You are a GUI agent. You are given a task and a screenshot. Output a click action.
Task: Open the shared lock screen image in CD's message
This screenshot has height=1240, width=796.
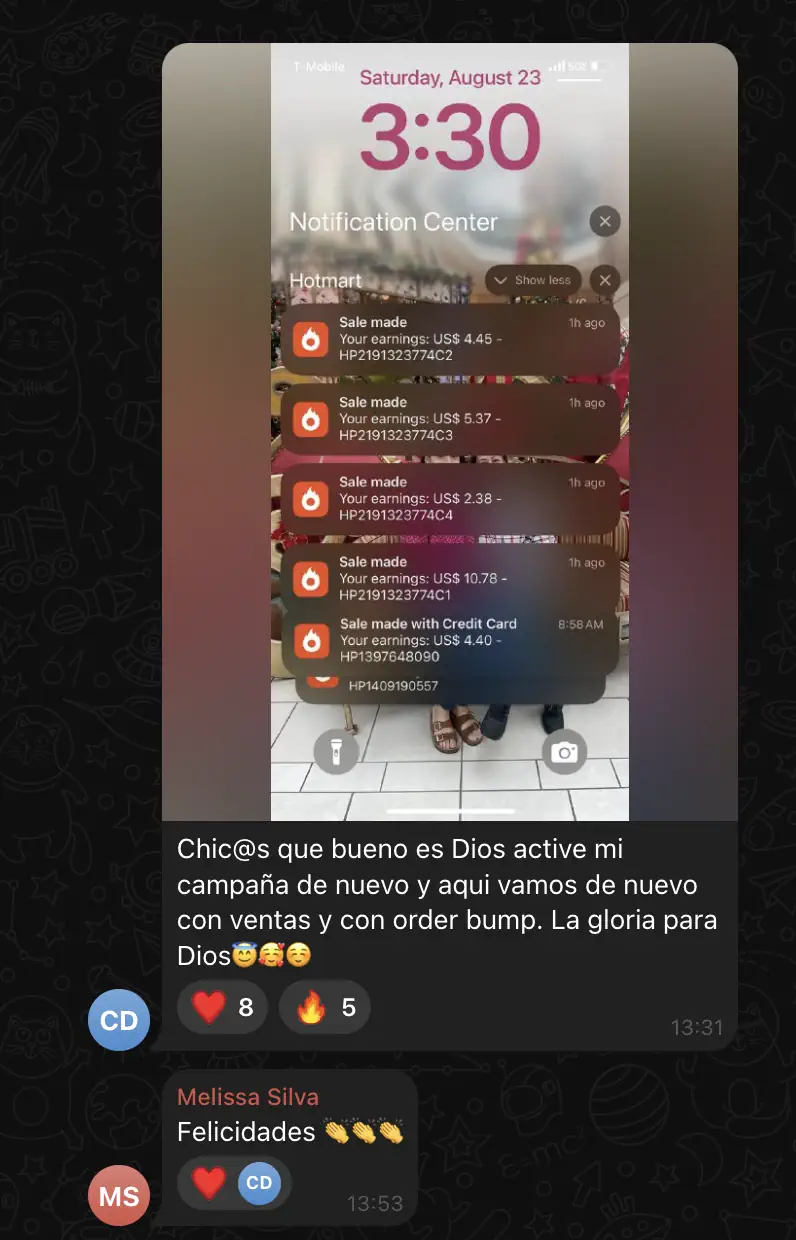[449, 430]
